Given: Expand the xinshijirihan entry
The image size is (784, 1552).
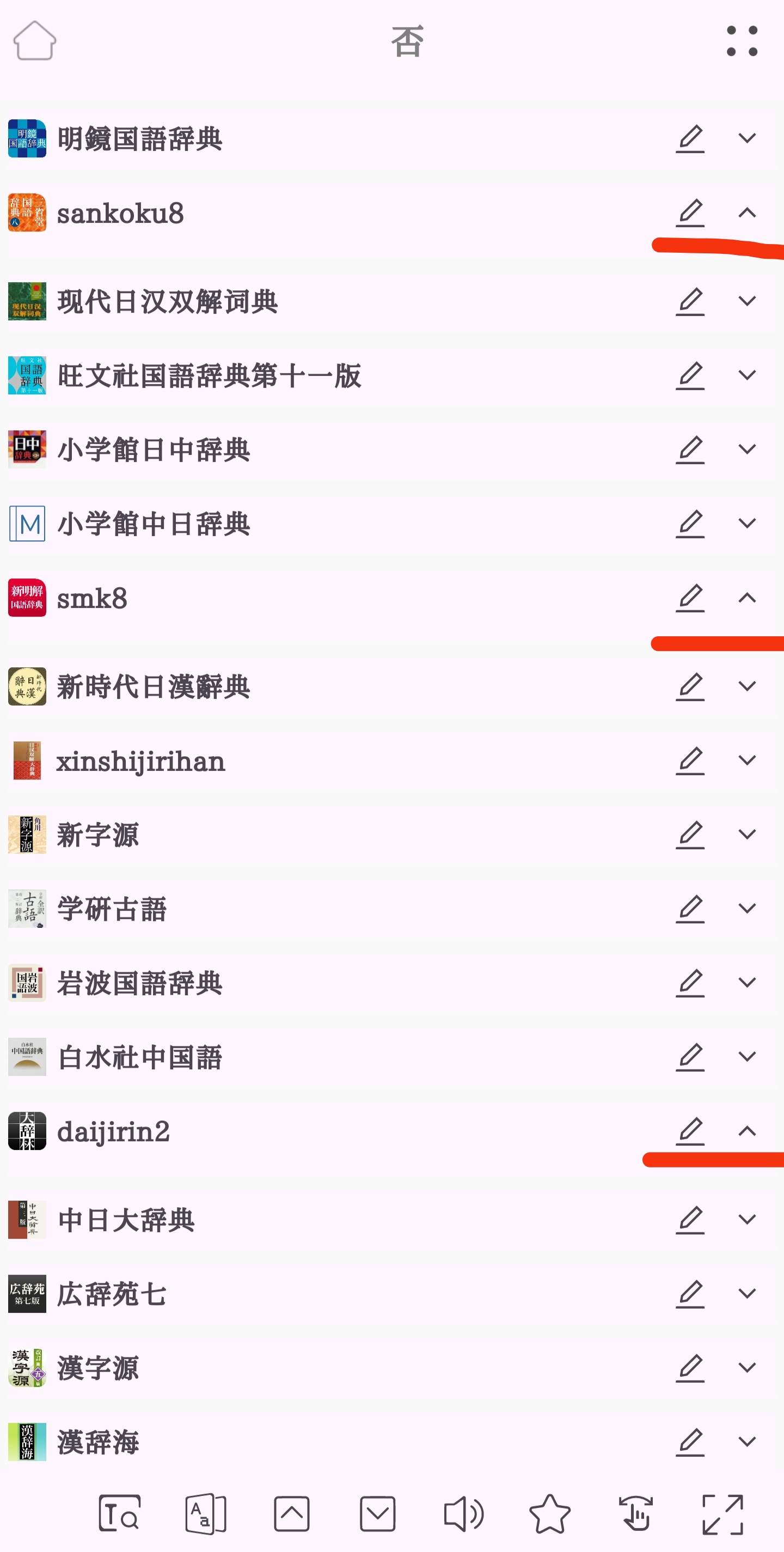Looking at the screenshot, I should pyautogui.click(x=746, y=760).
